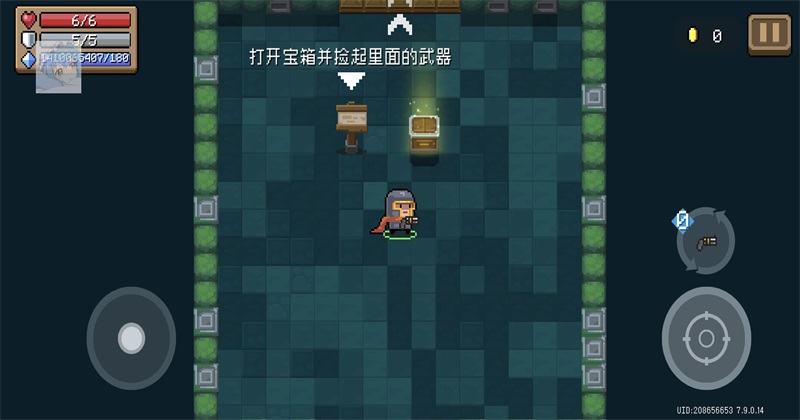This screenshot has width=800, height=420.
Task: Pause the game
Action: [x=769, y=33]
